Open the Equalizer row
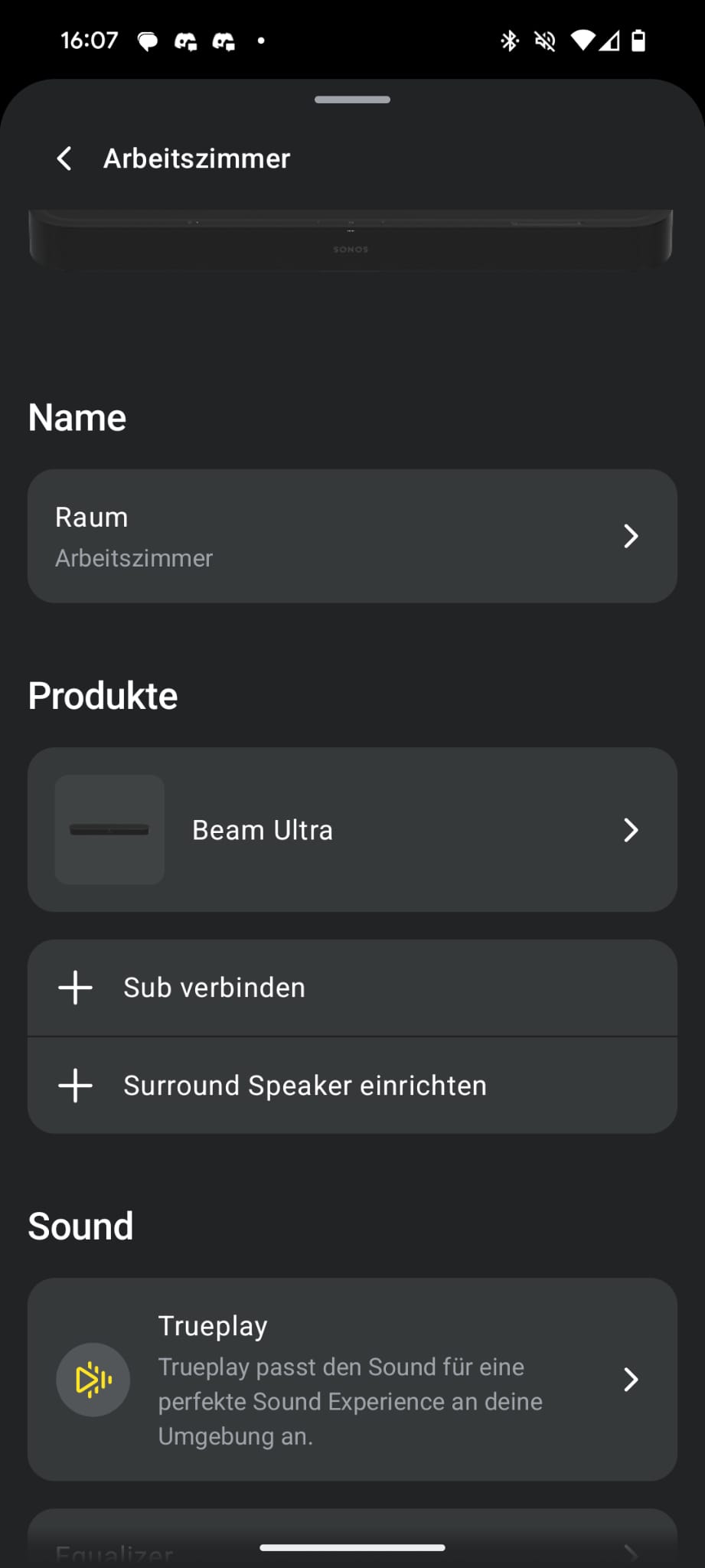705x1568 pixels. [352, 1537]
